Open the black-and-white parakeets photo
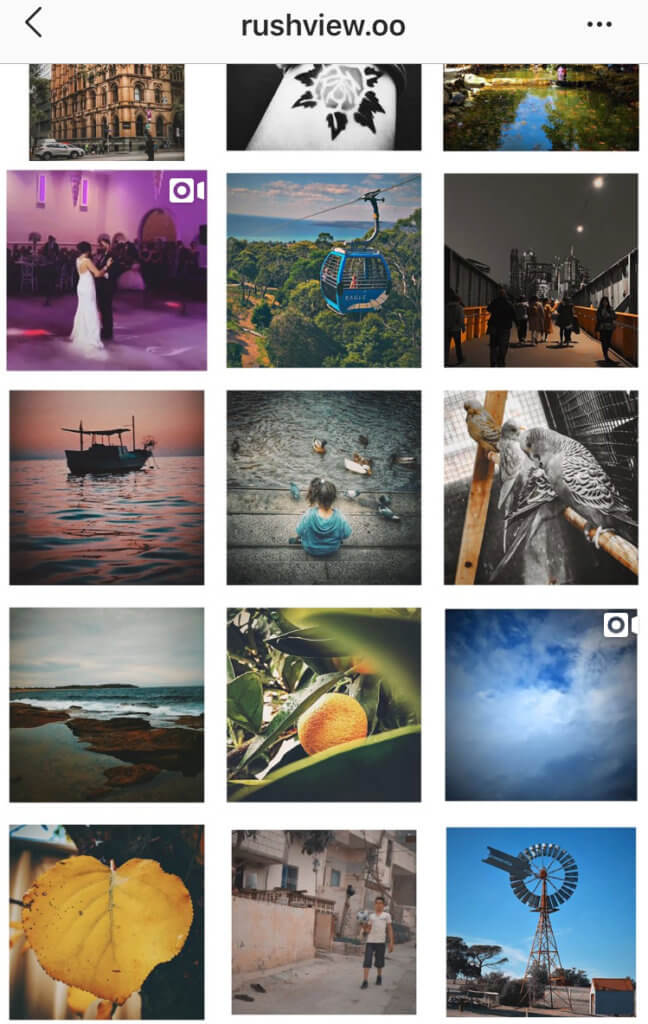The image size is (648, 1024). [x=540, y=487]
